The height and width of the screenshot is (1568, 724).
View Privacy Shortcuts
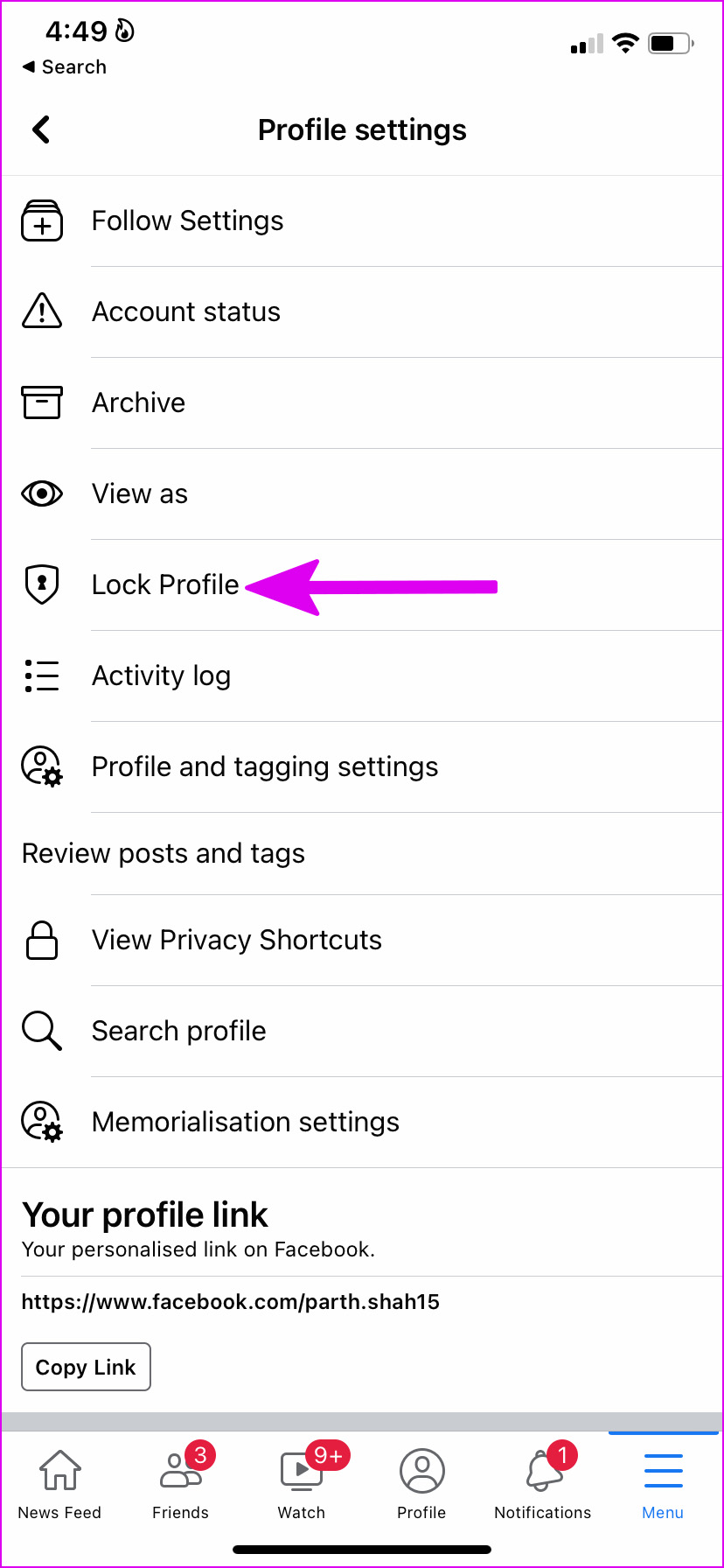point(362,941)
